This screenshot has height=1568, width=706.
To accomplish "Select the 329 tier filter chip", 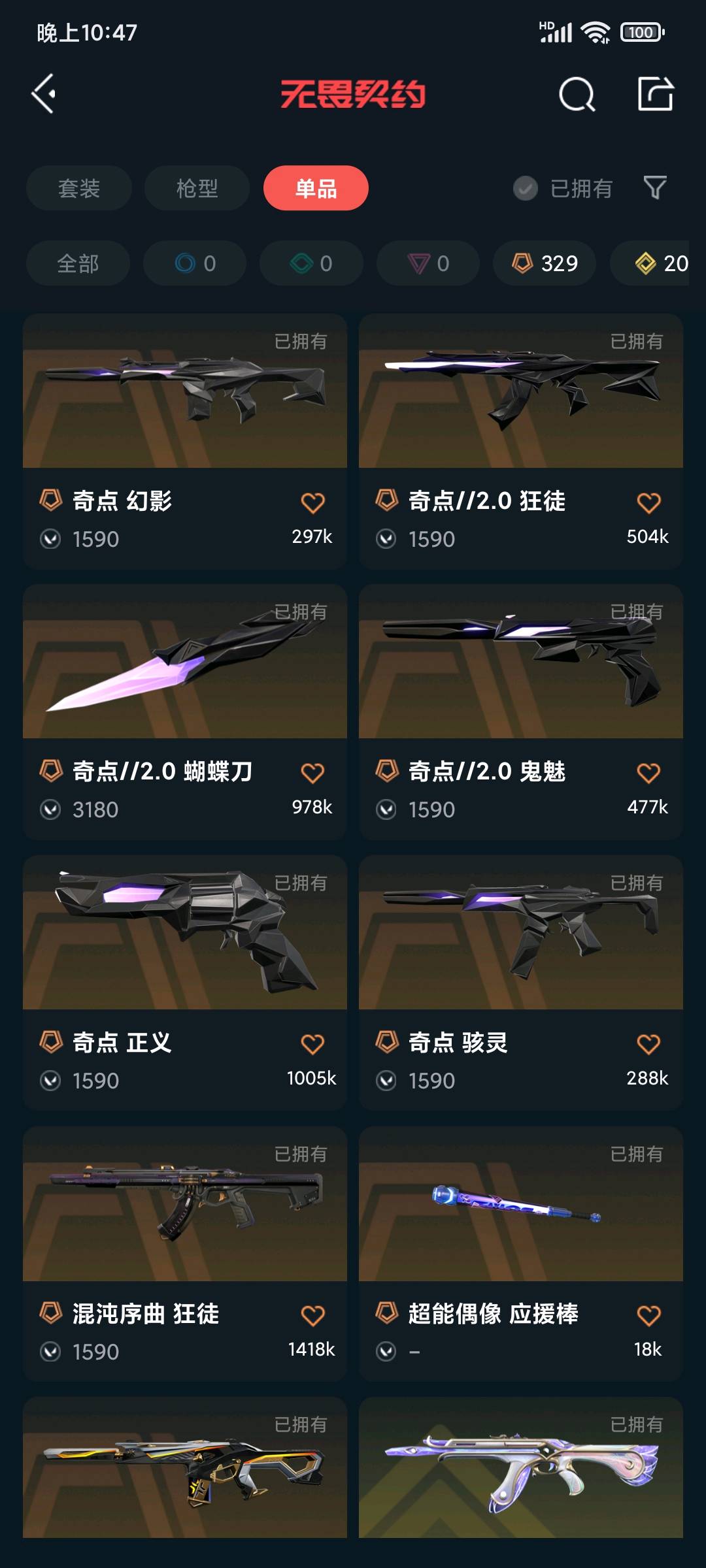I will tap(545, 263).
